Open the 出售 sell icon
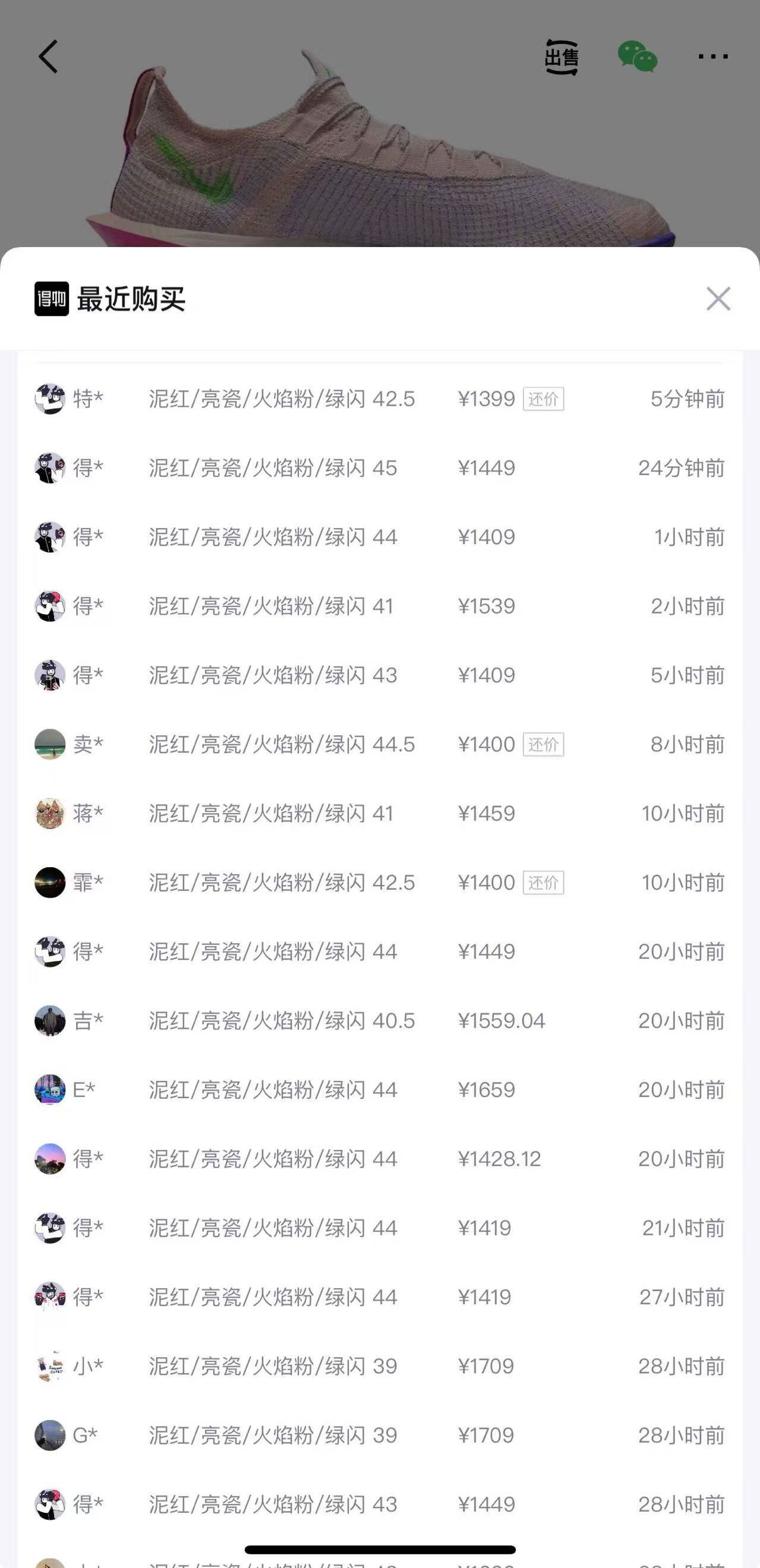Viewport: 760px width, 1568px height. [561, 57]
